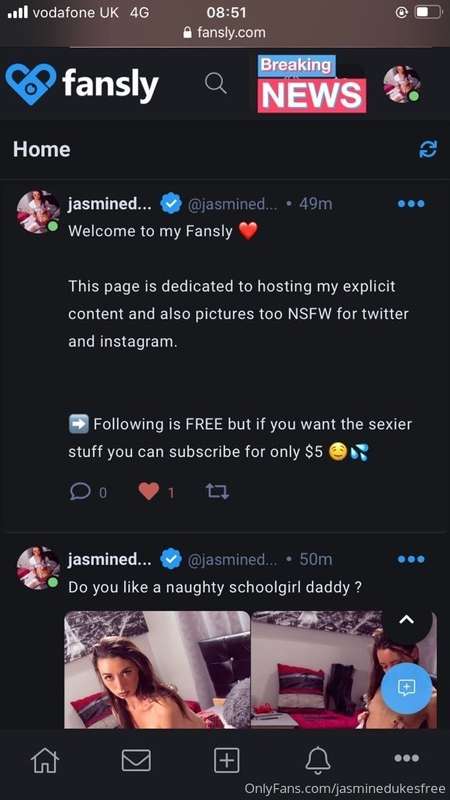The image size is (450, 800).
Task: Open the profile avatar in the header
Action: pyautogui.click(x=402, y=84)
